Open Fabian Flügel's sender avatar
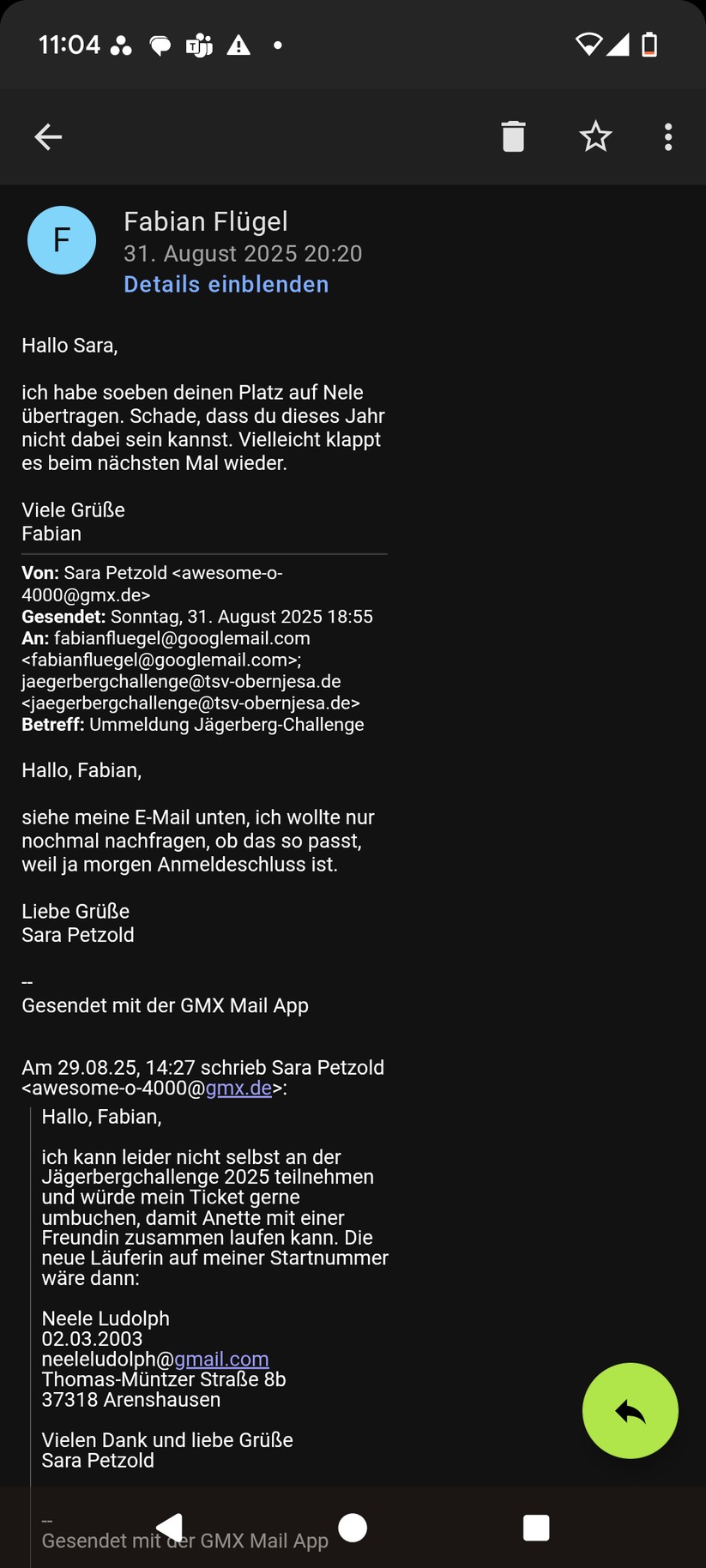 click(62, 240)
